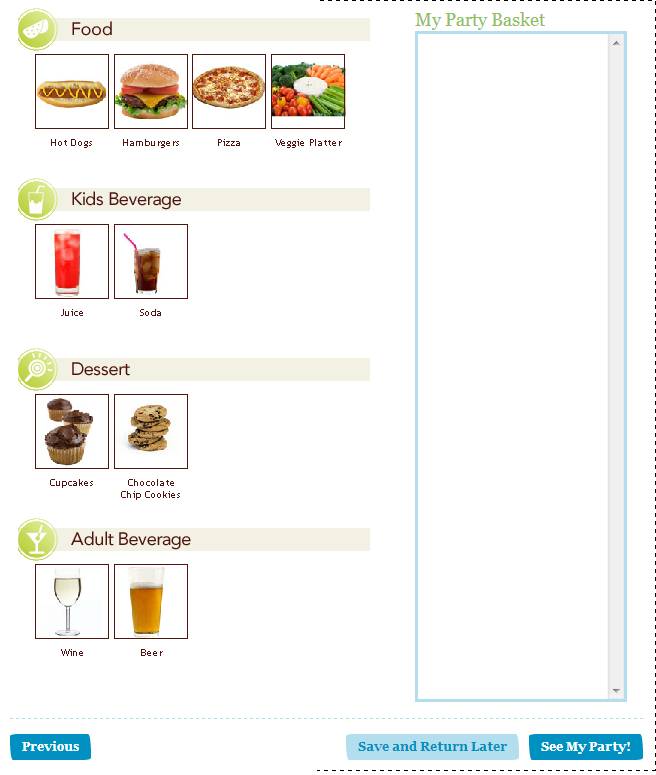656x775 pixels.
Task: Open See My Party!
Action: [x=585, y=747]
